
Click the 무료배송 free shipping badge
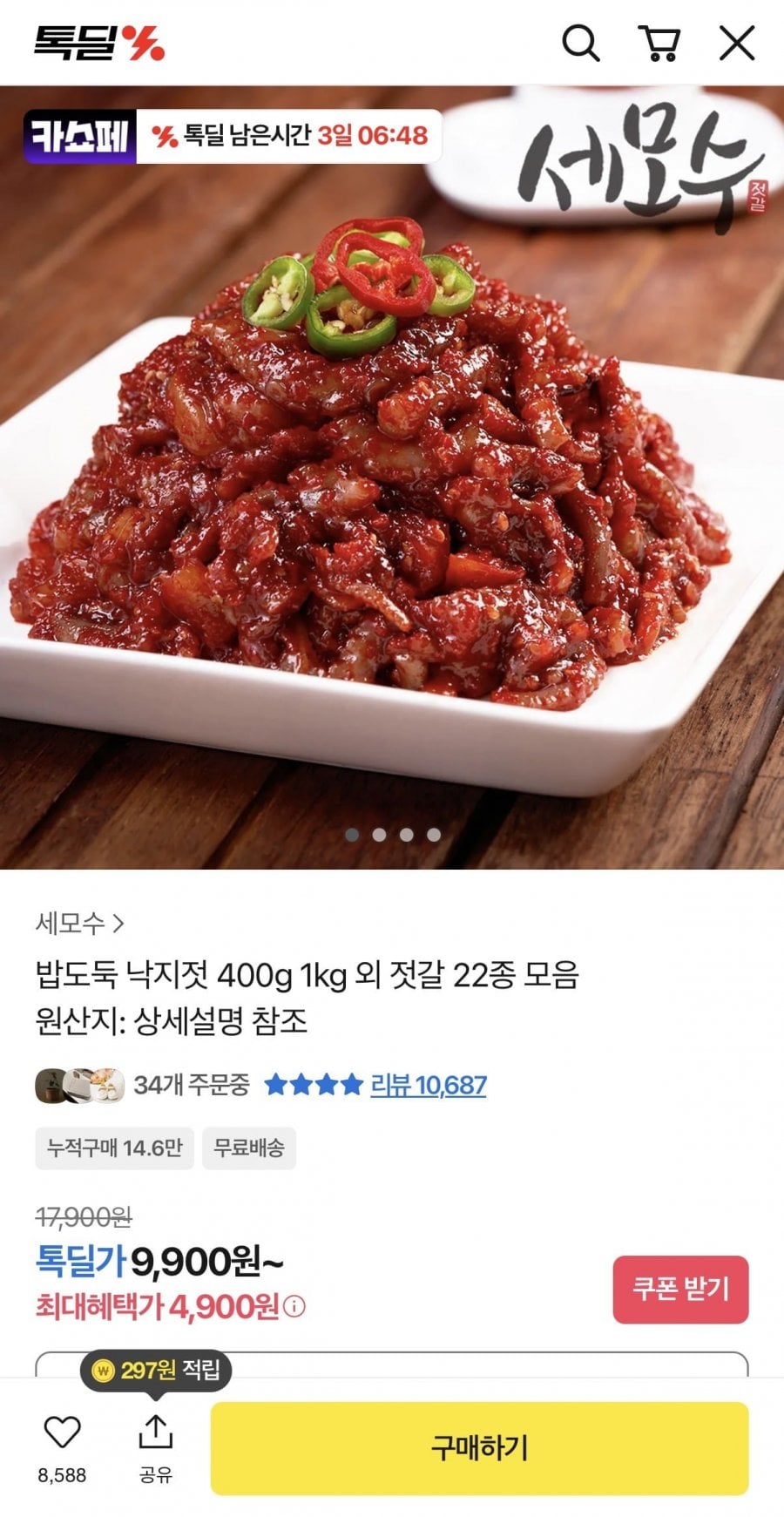(x=248, y=1148)
